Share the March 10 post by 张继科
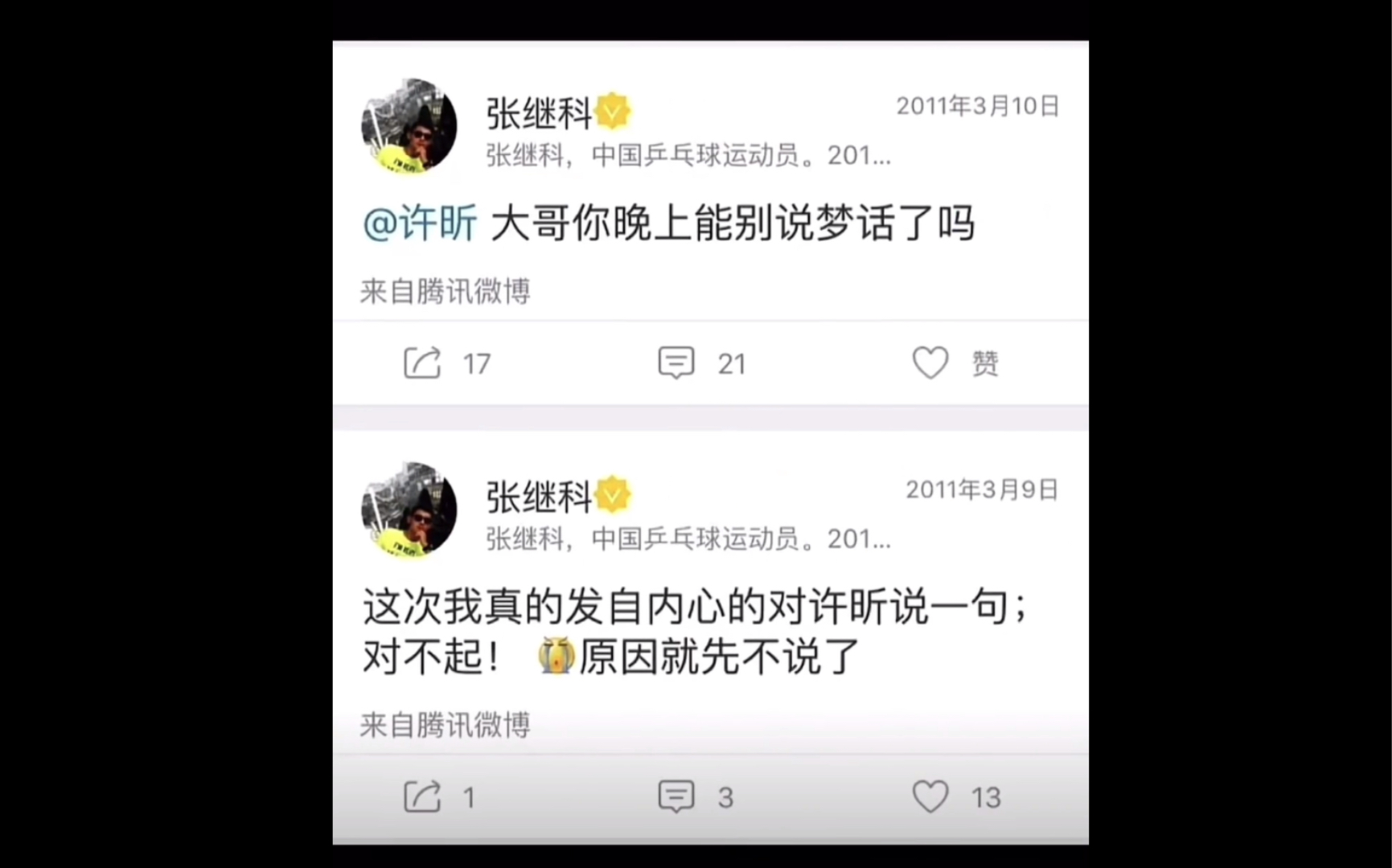The height and width of the screenshot is (868, 1392). coord(422,363)
